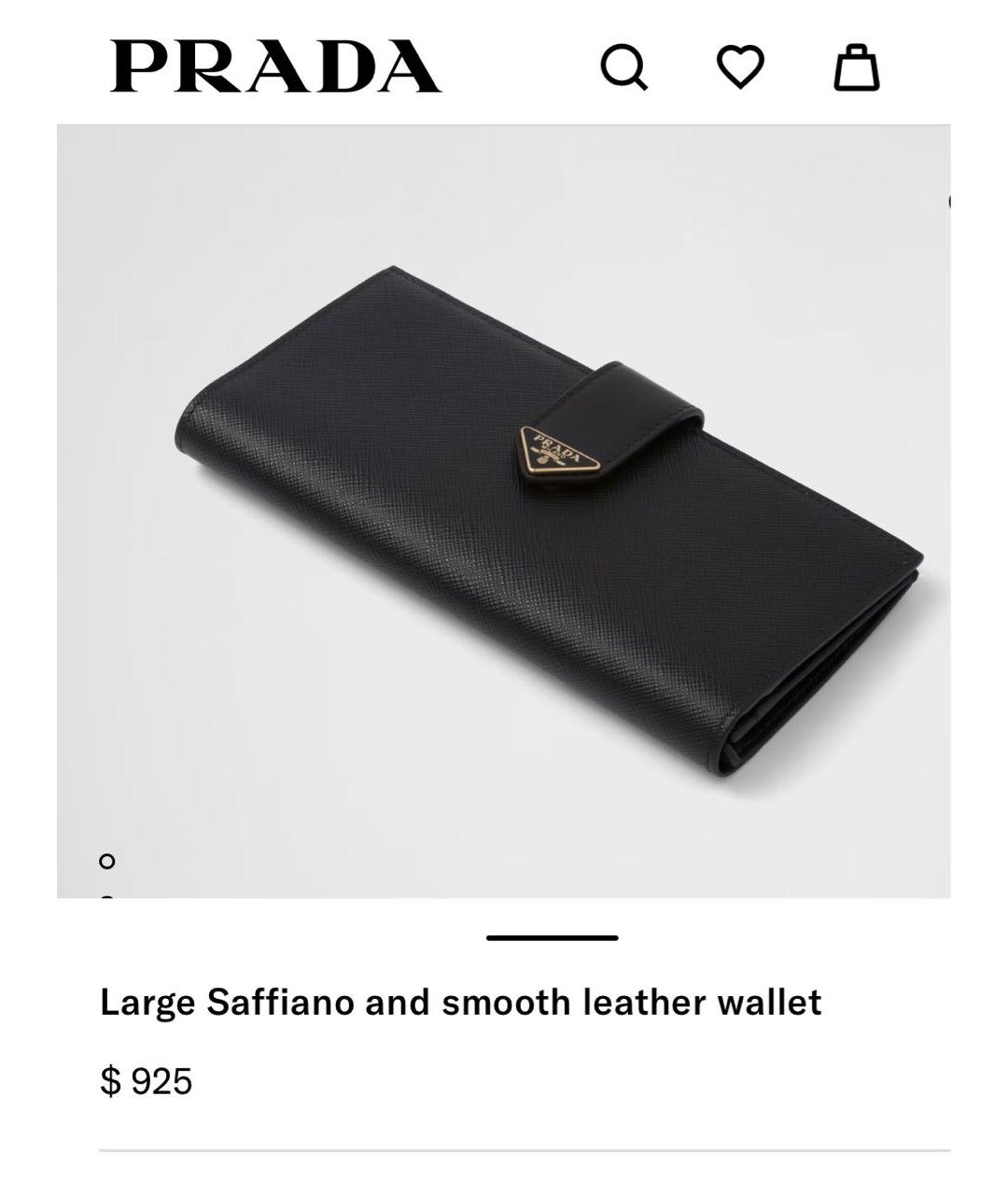Open the shopping bag
The height and width of the screenshot is (1195, 1008).
pos(856,67)
